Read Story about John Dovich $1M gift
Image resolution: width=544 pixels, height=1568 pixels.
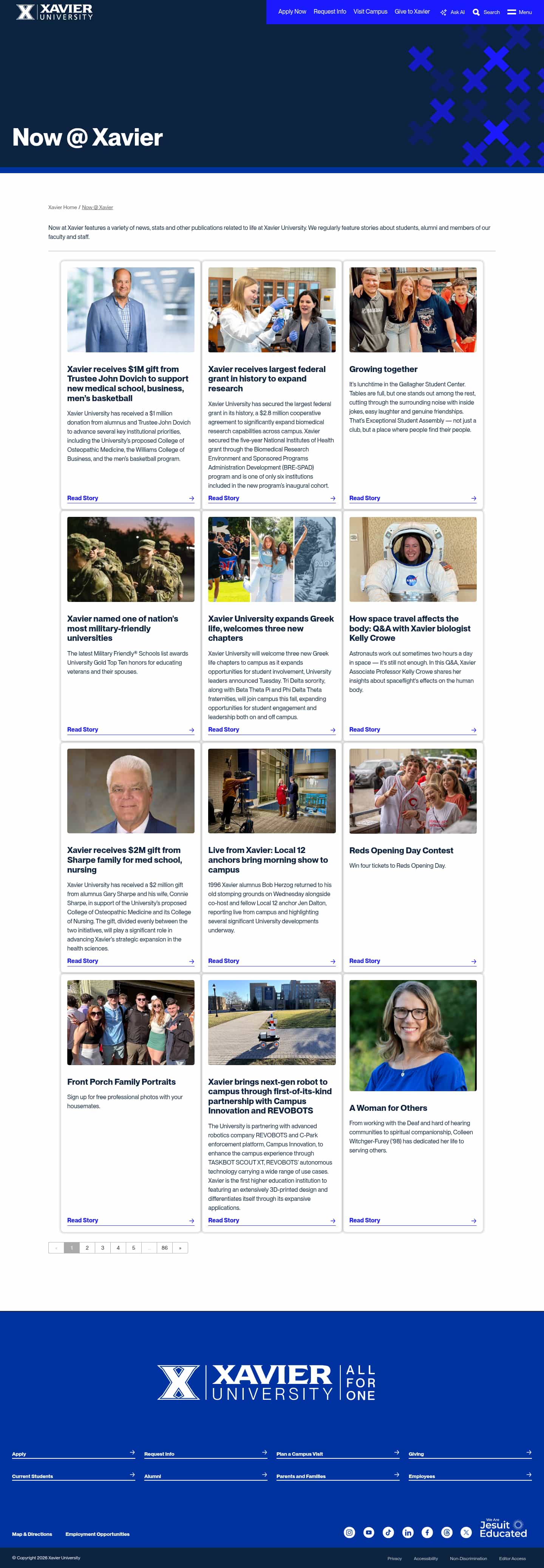point(83,498)
